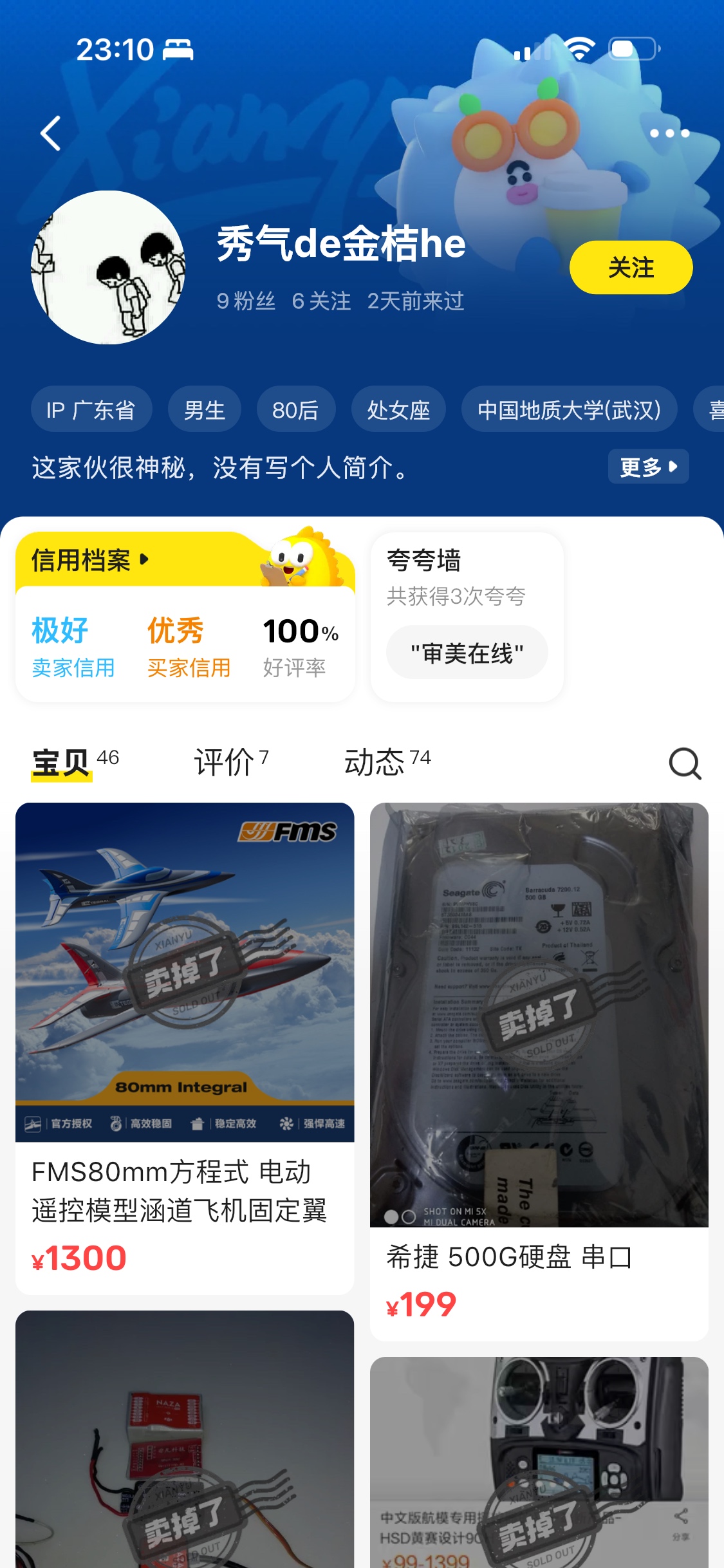724x1568 pixels.
Task: Open the 信用档案 credit record
Action: [x=90, y=560]
